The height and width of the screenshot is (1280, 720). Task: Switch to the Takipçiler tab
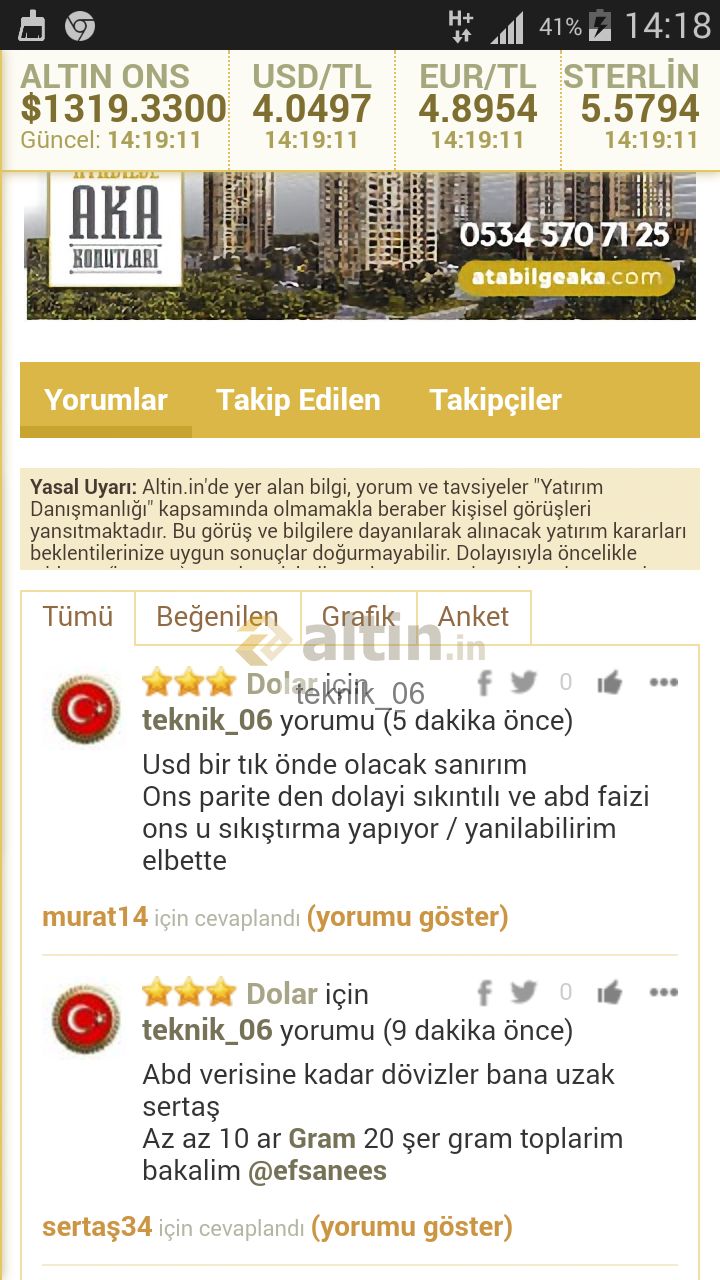click(495, 400)
